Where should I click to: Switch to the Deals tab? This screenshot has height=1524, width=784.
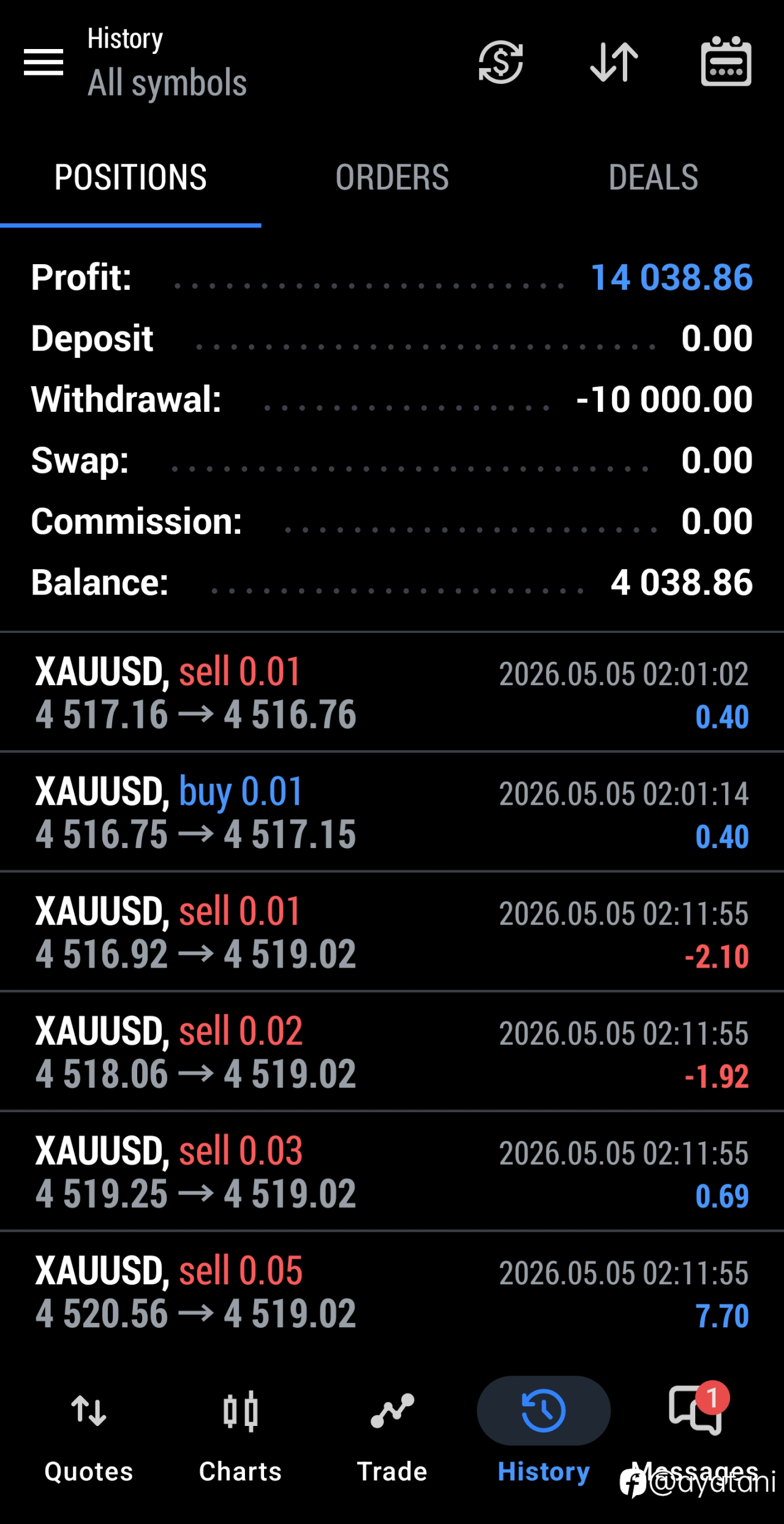coord(654,178)
